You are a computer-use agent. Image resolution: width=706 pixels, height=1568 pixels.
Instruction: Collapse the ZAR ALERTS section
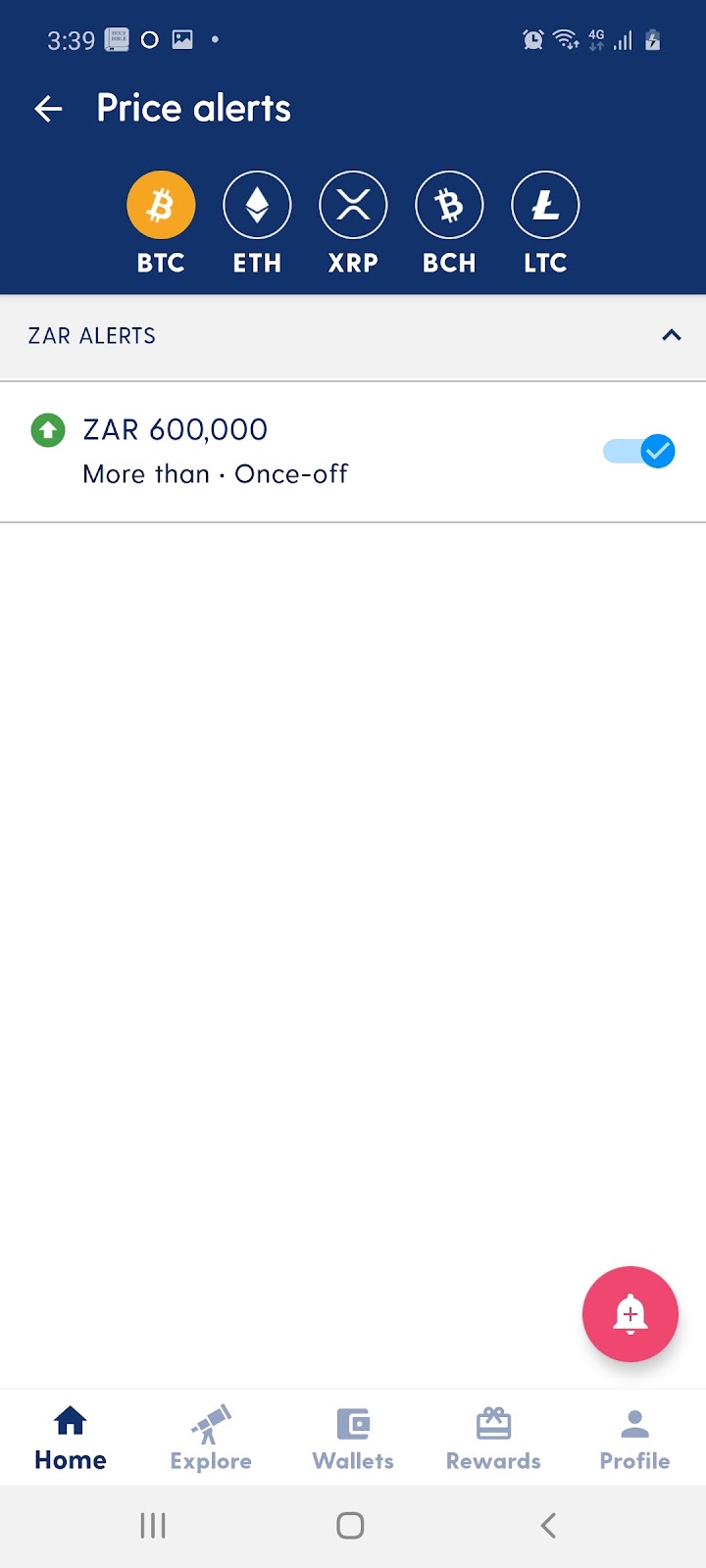point(672,335)
